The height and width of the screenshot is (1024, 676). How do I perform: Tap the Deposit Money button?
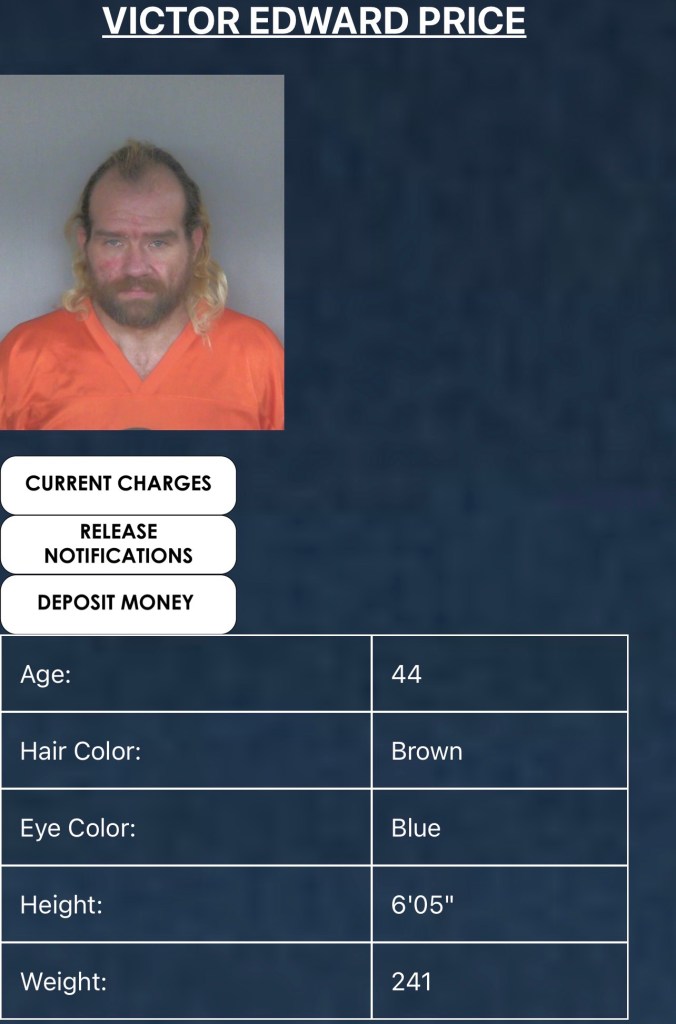coord(118,603)
